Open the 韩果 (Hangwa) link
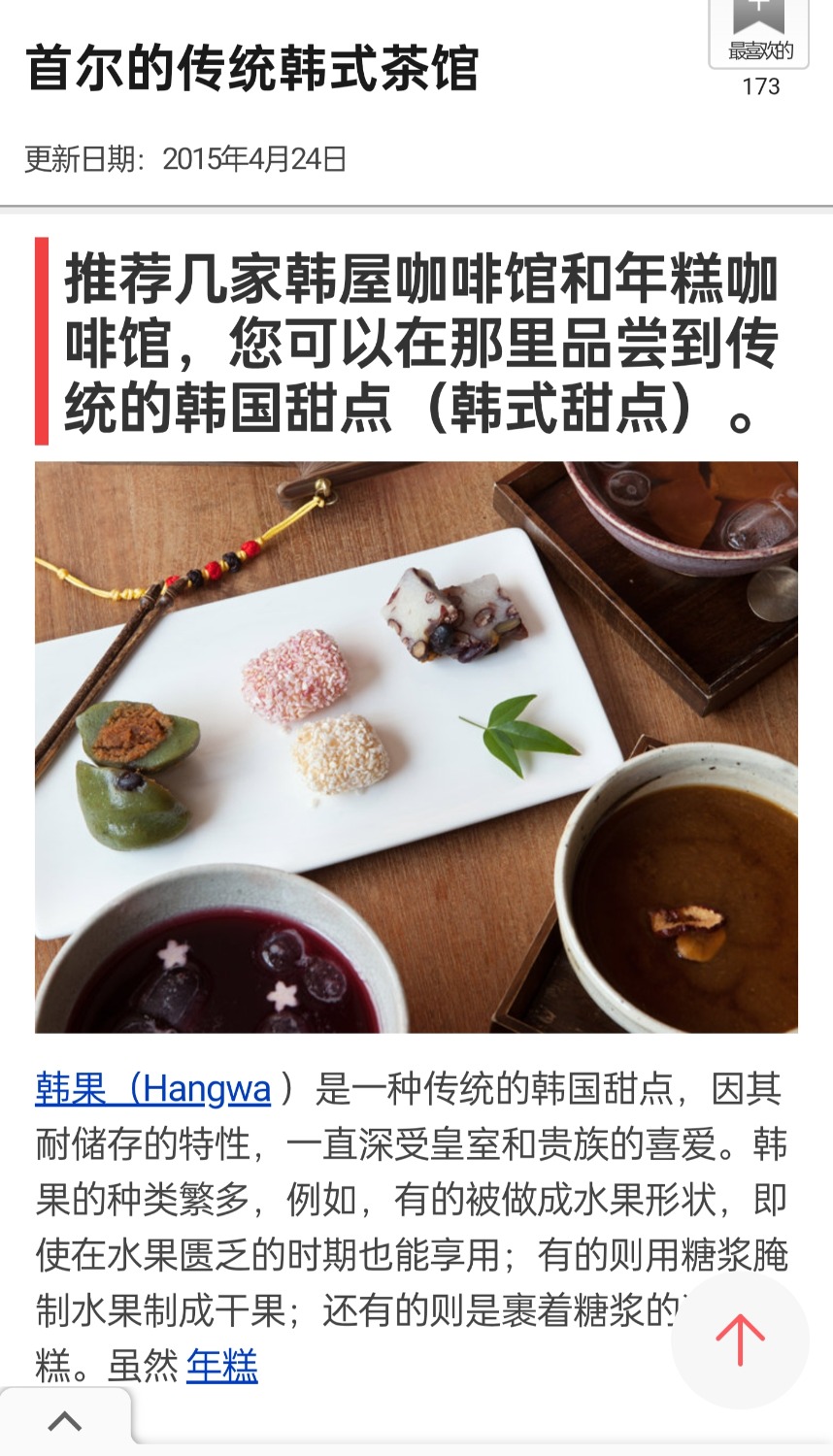Screen dimensions: 833x1456 click(153, 1089)
